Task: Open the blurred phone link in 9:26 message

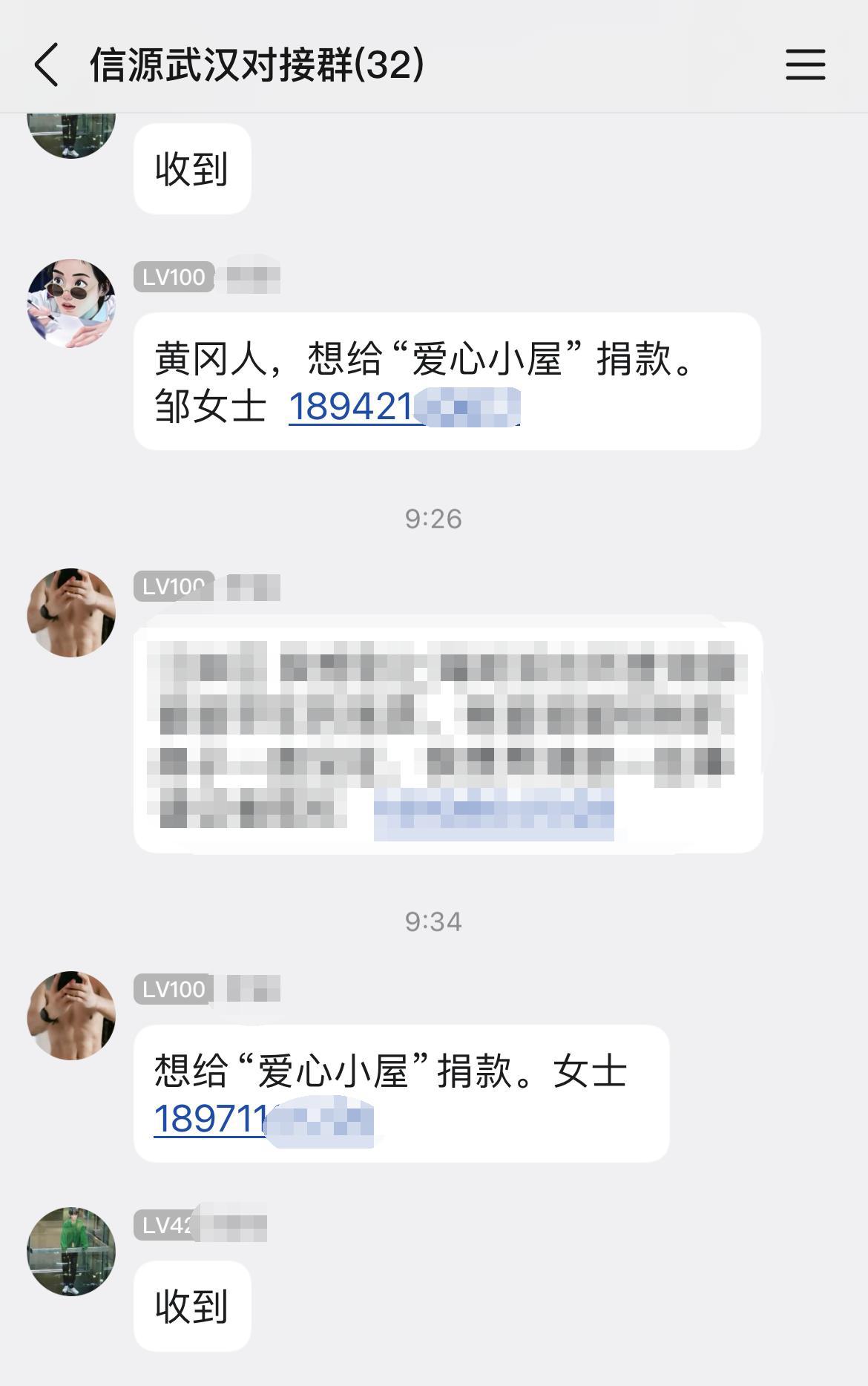Action: click(x=493, y=814)
